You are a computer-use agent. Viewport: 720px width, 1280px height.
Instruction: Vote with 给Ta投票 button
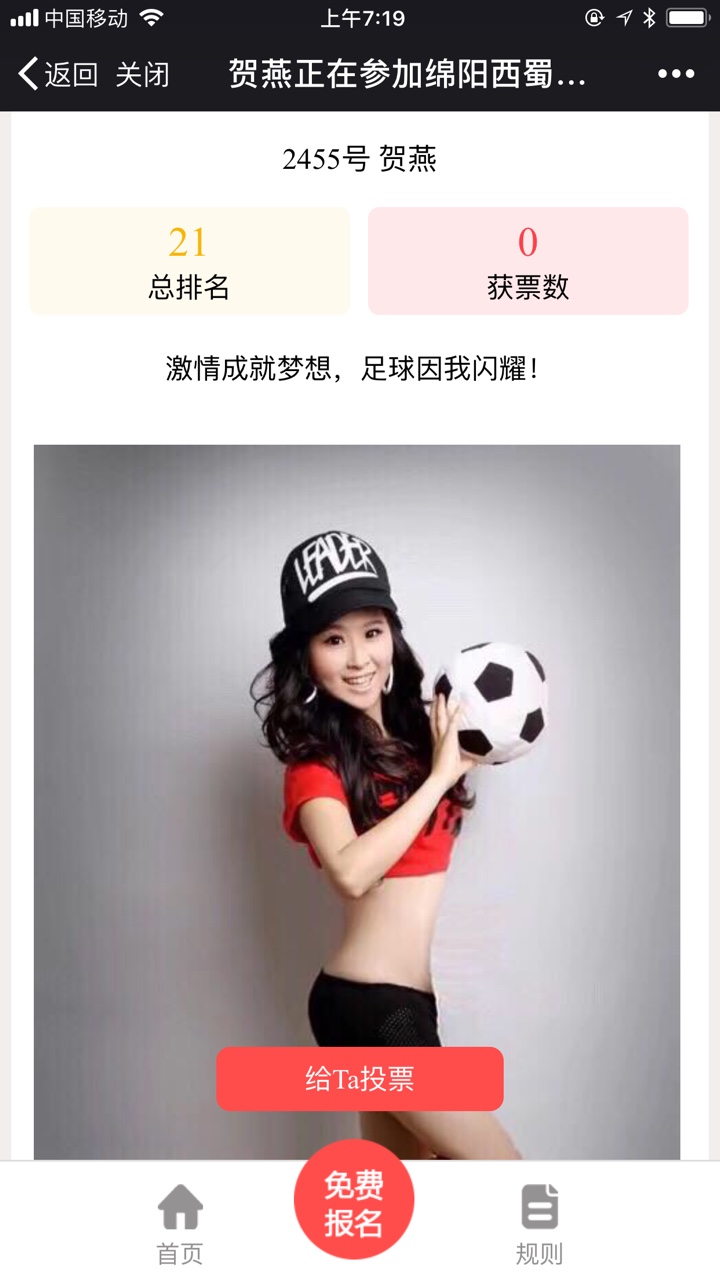pos(360,1079)
